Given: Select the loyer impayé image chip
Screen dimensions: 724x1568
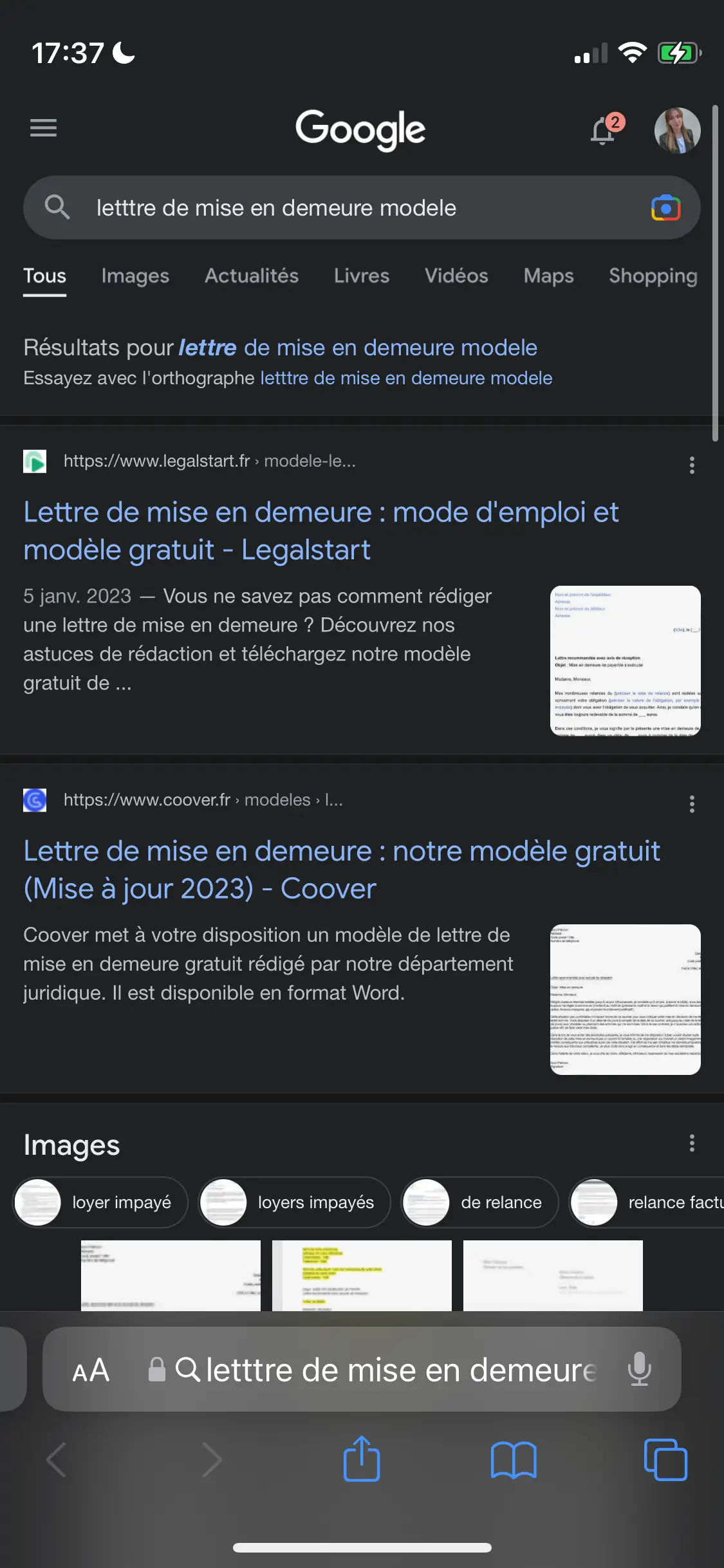Looking at the screenshot, I should (x=100, y=1202).
